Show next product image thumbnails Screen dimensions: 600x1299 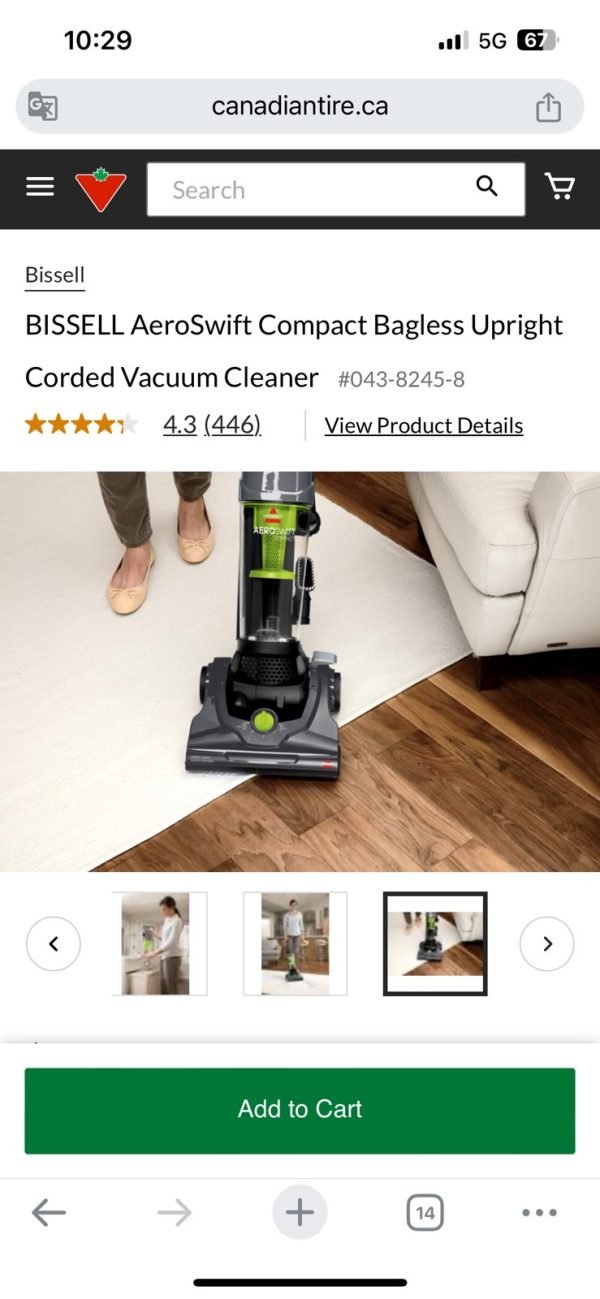[547, 943]
